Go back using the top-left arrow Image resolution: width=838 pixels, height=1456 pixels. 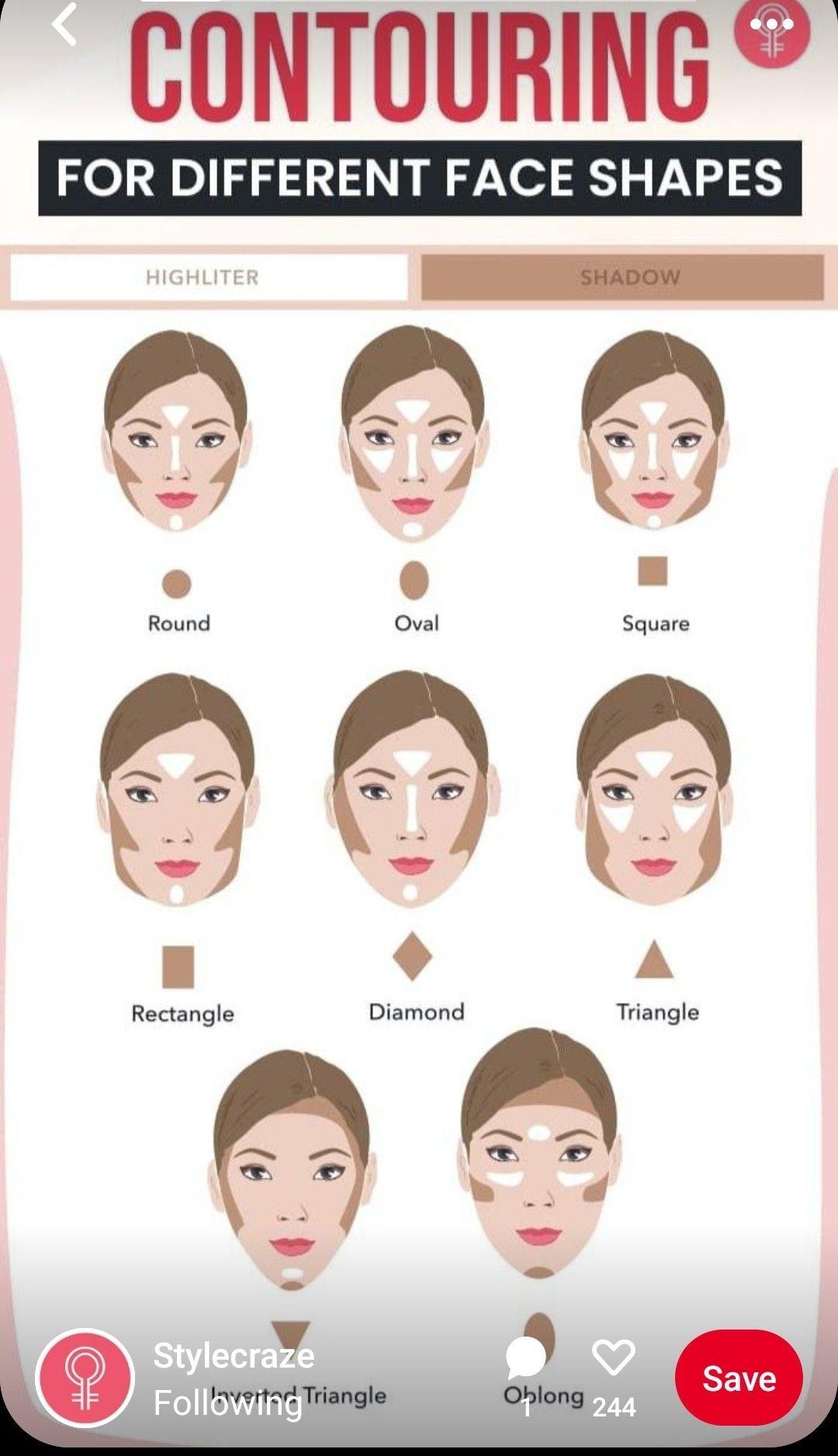(64, 25)
